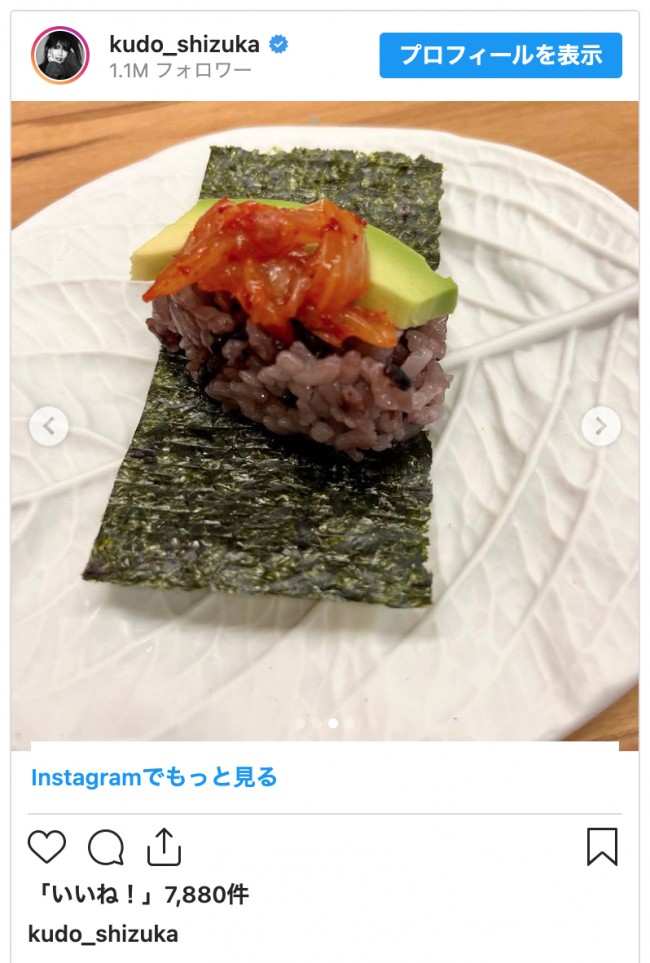The width and height of the screenshot is (650, 963).
Task: Open the kudo_shizuka name under the likes
Action: tap(103, 934)
